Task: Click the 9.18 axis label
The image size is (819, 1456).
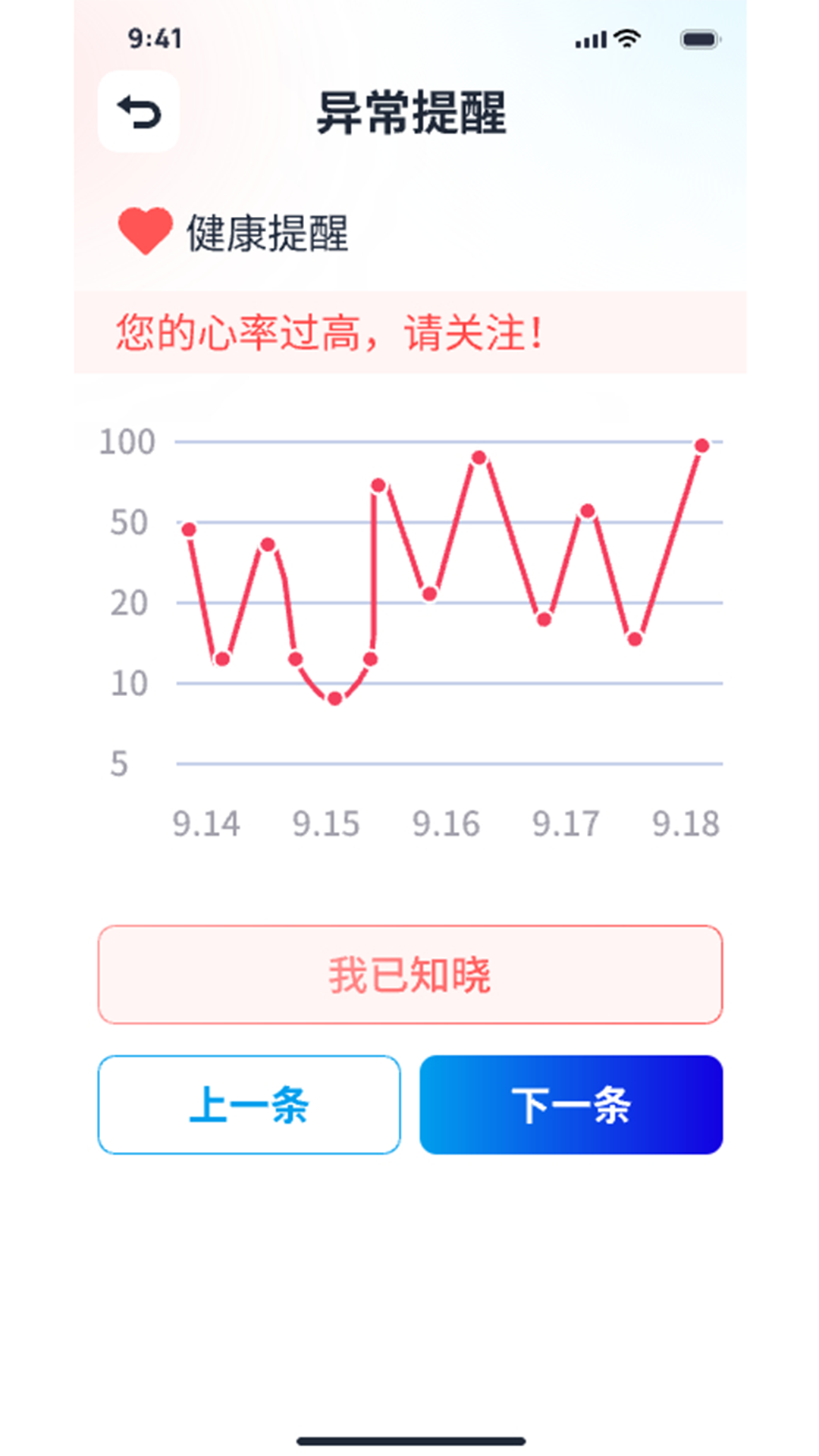Action: 684,825
